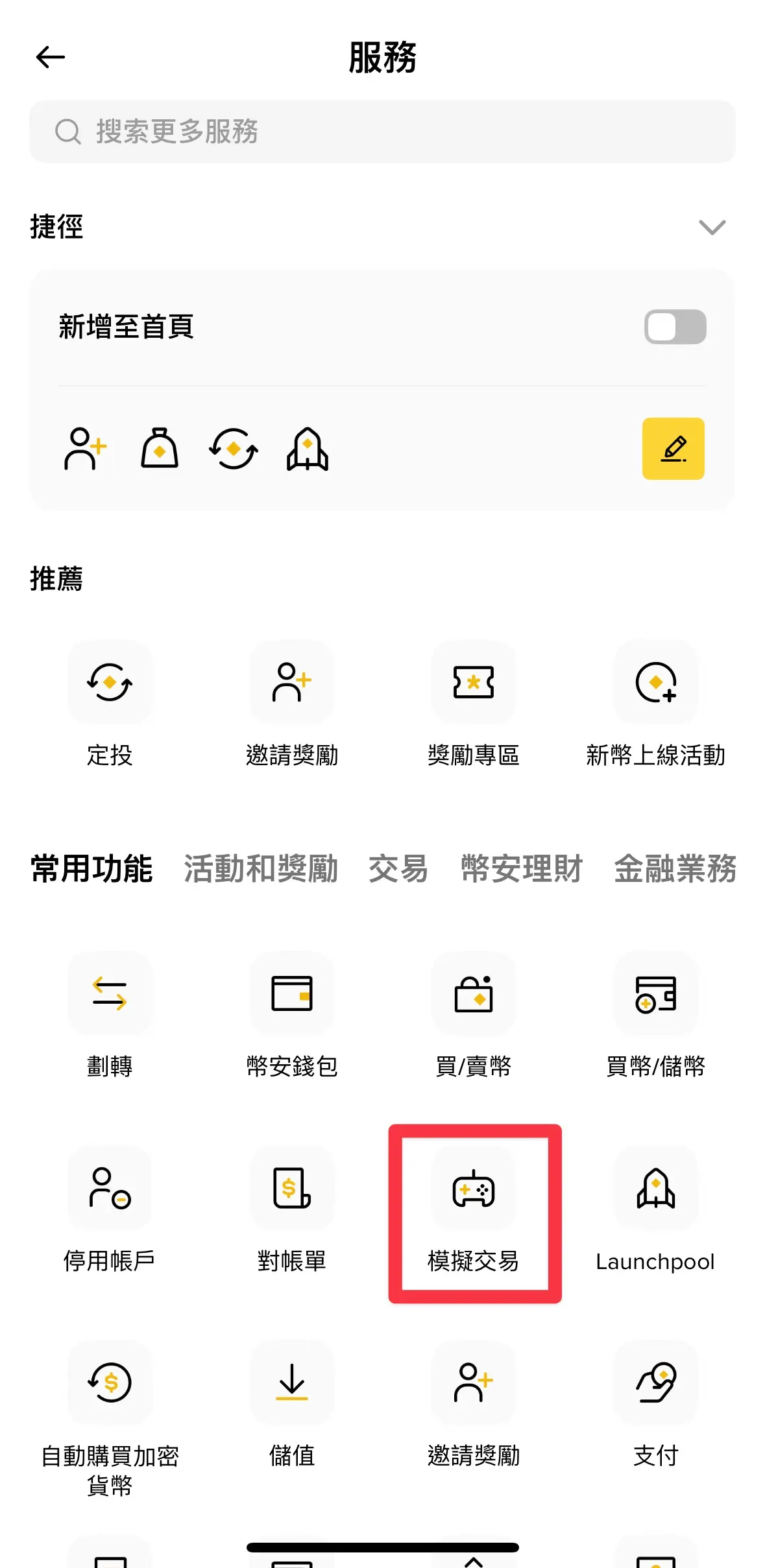This screenshot has height=1568, width=765.
Task: Select the 幣安理財 tab
Action: [x=521, y=869]
